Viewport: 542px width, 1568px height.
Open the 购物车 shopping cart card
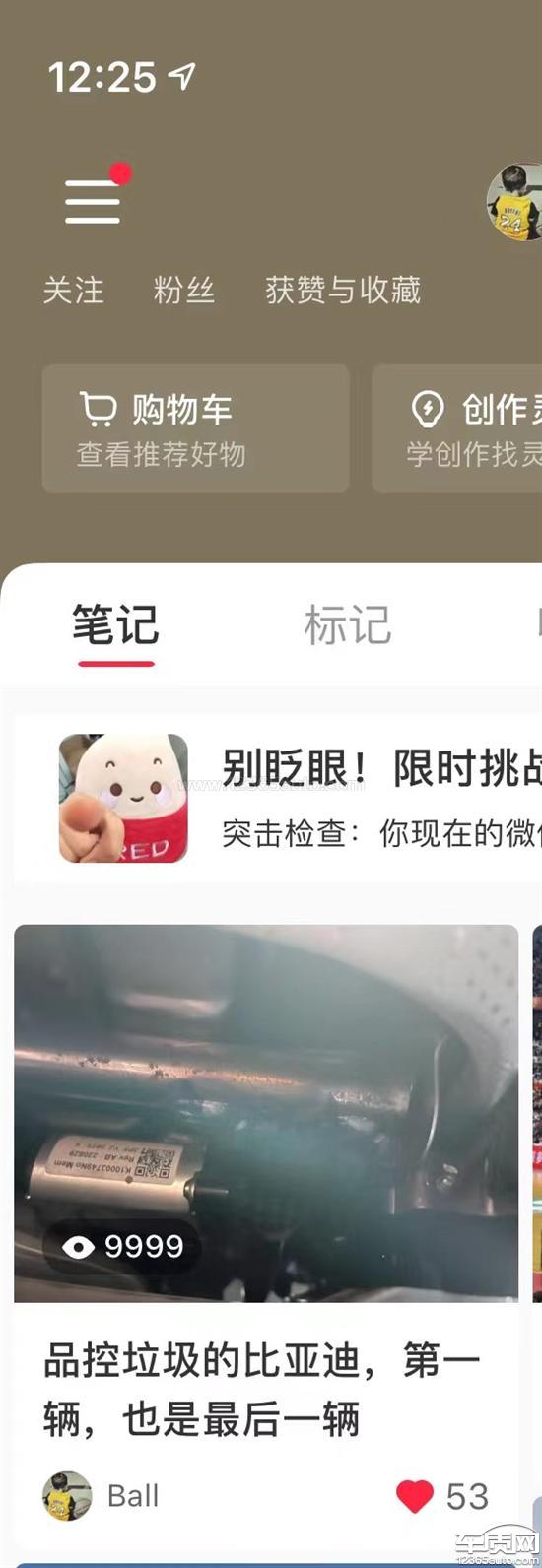[195, 428]
